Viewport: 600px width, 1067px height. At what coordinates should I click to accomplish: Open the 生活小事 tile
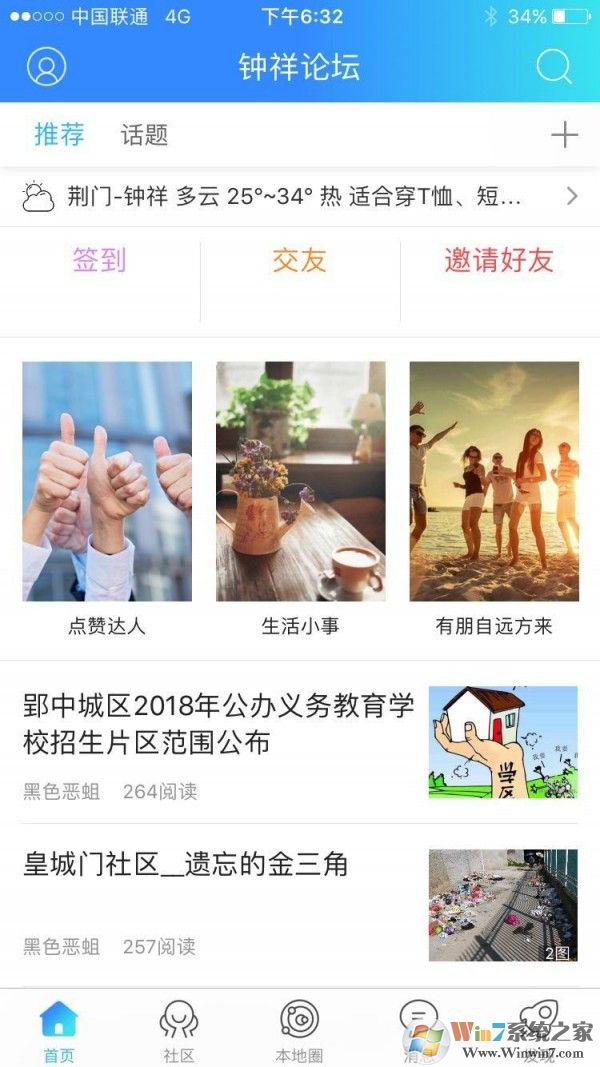(300, 497)
